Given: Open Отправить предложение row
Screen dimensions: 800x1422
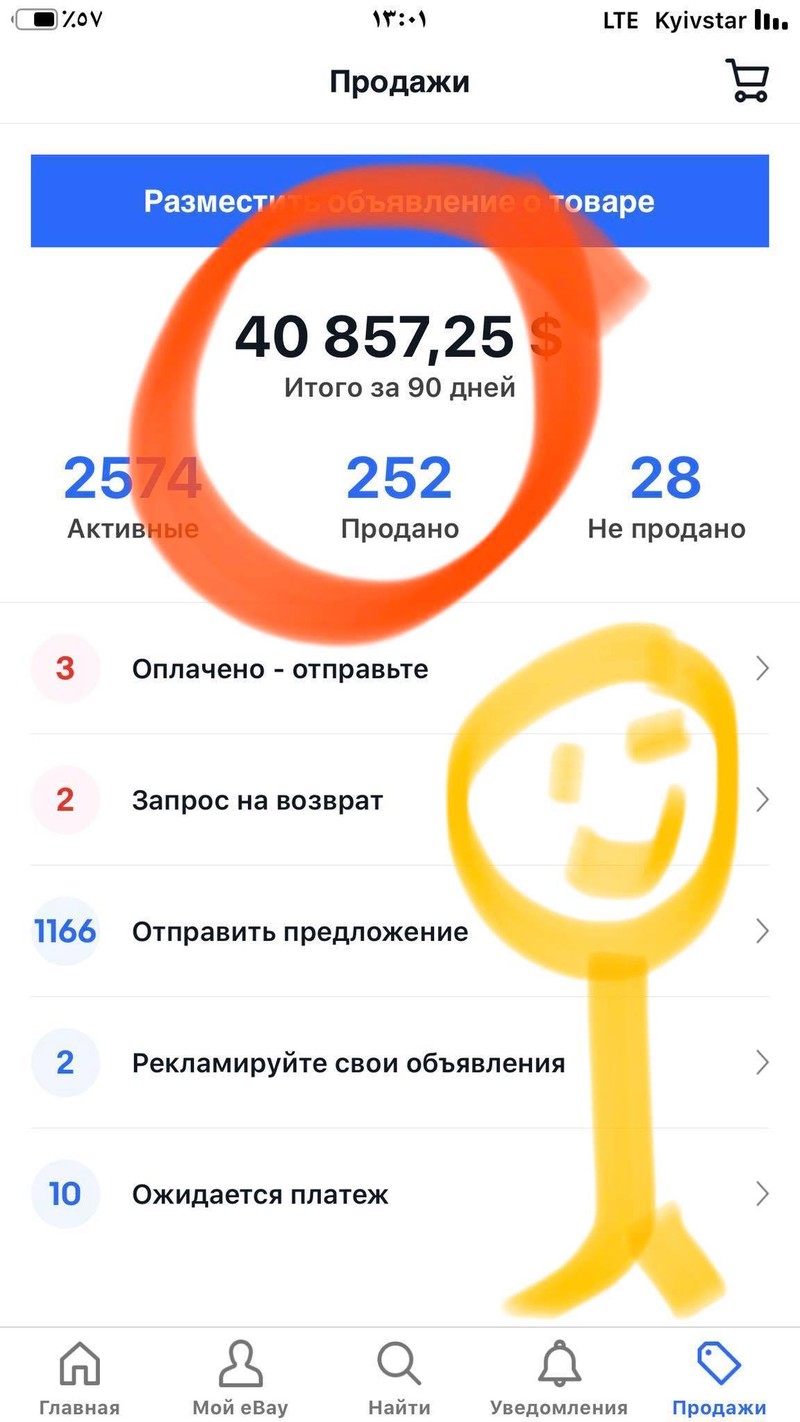Looking at the screenshot, I should tap(400, 932).
